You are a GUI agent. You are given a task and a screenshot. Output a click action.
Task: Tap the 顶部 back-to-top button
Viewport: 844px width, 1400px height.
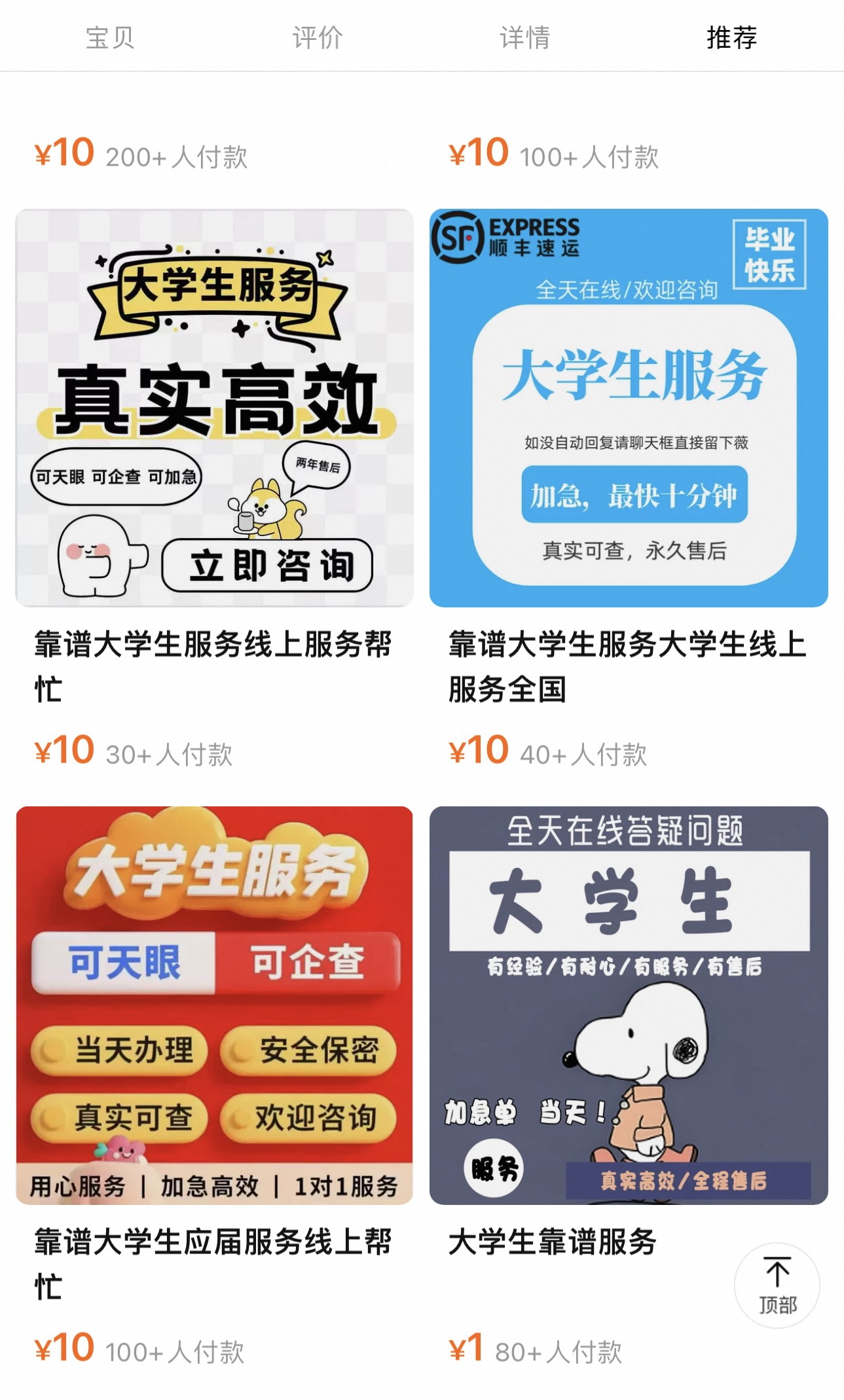777,1285
